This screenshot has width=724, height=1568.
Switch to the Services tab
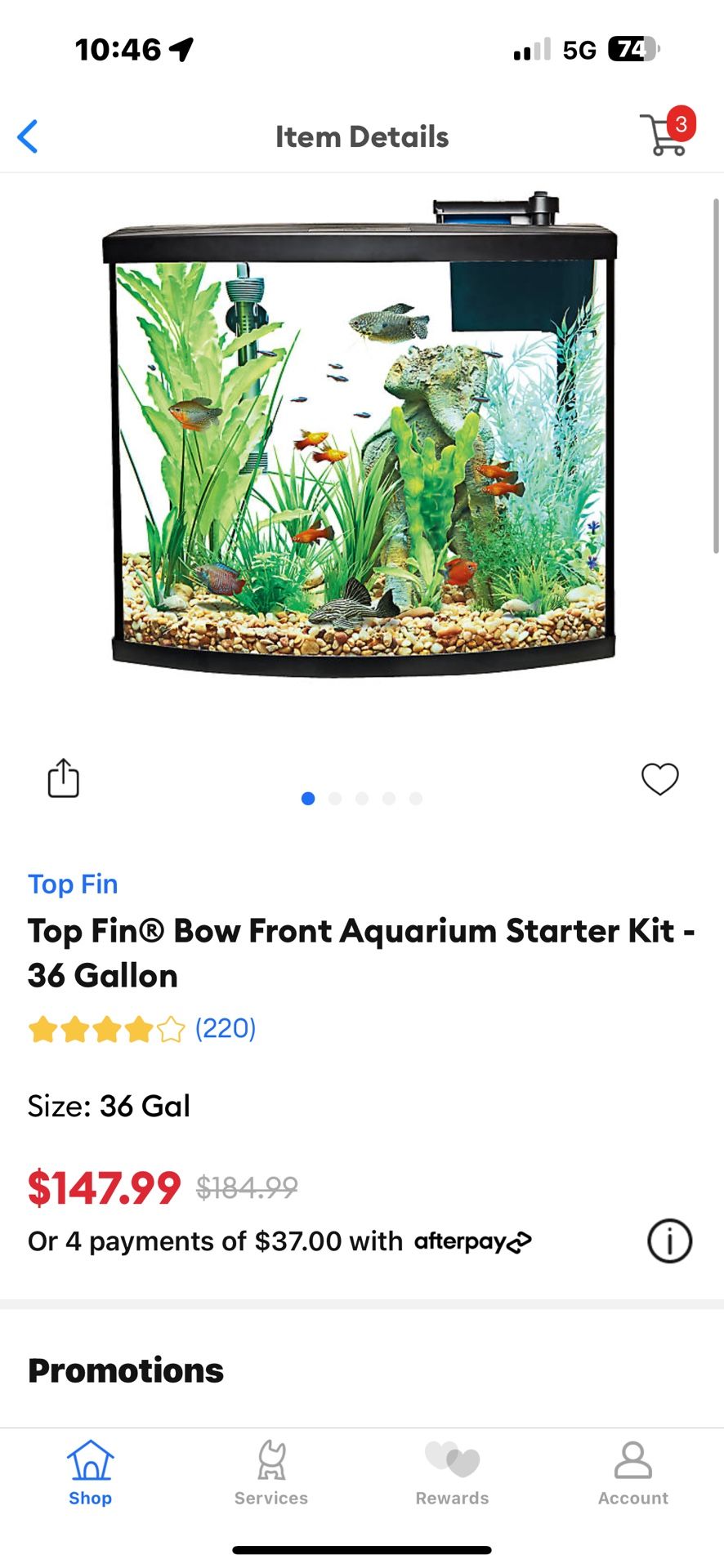pyautogui.click(x=271, y=1472)
